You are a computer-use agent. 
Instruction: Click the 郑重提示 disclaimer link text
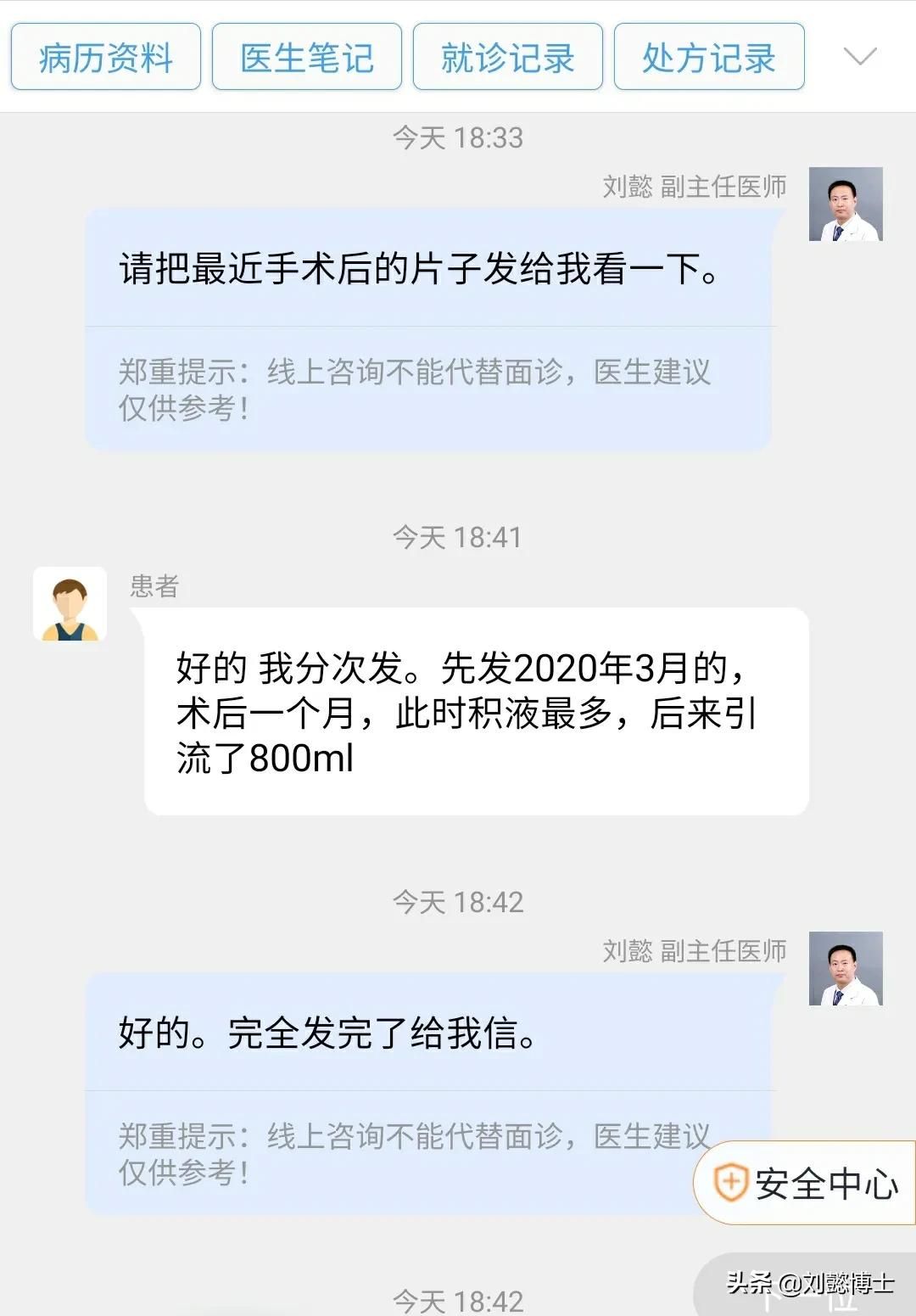(416, 392)
